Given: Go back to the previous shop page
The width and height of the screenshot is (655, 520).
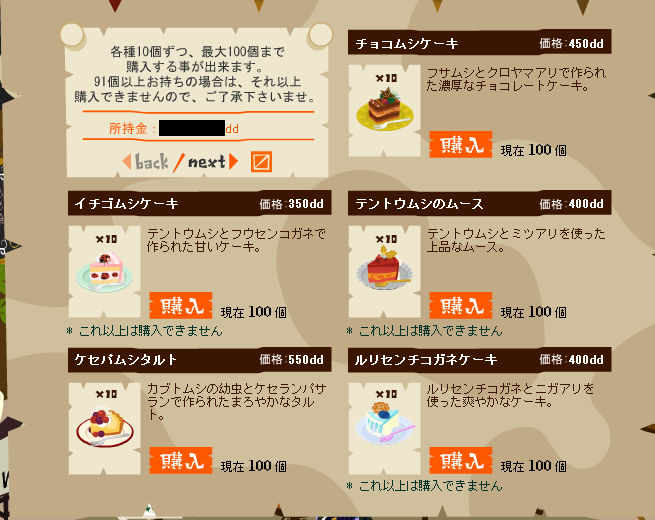Looking at the screenshot, I should tap(145, 162).
